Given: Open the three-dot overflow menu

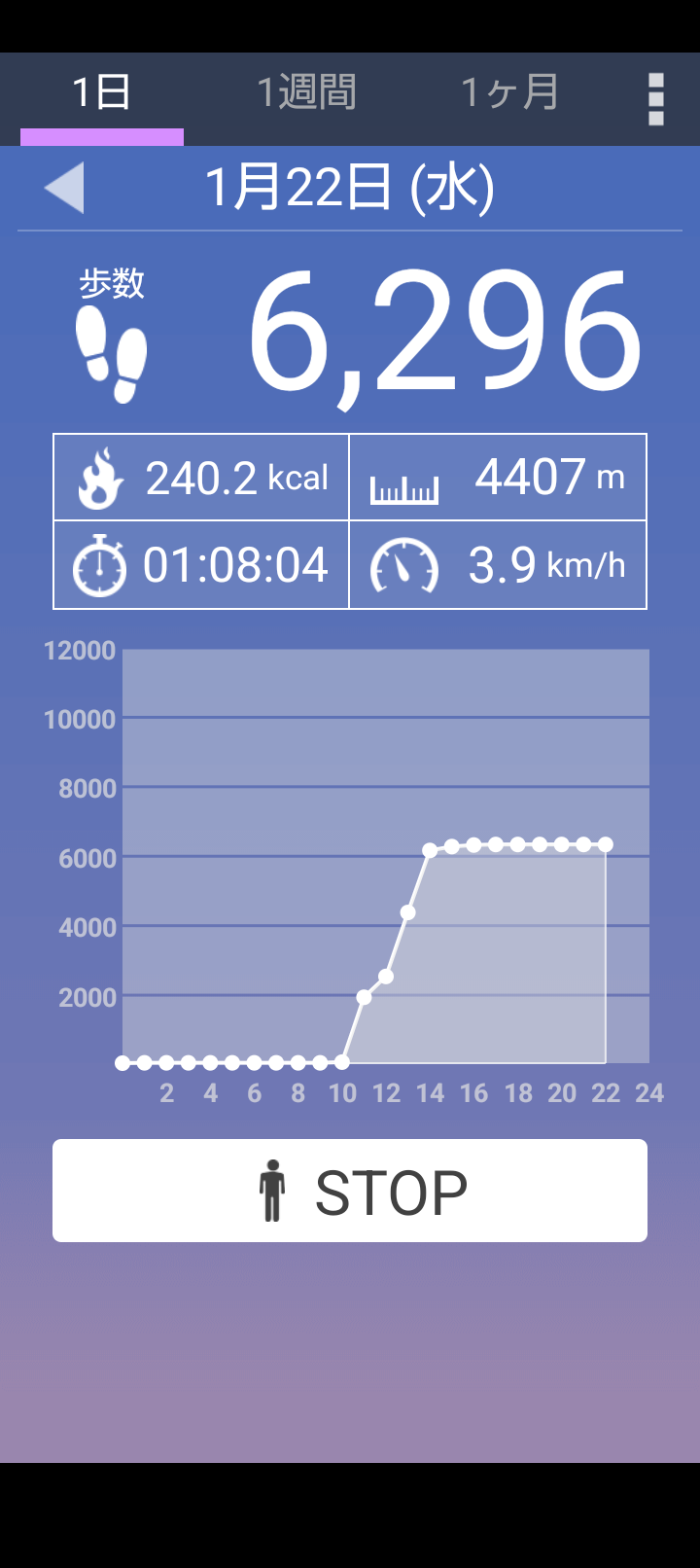Looking at the screenshot, I should [656, 99].
